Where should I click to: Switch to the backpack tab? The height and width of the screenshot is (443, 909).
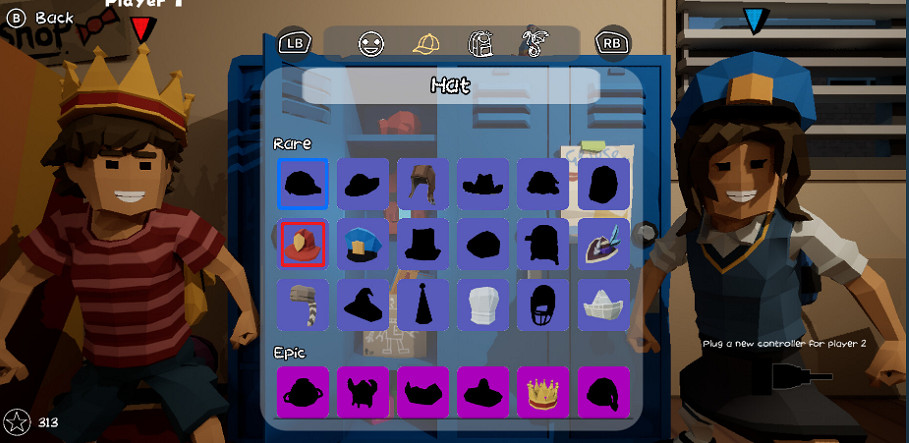click(480, 43)
